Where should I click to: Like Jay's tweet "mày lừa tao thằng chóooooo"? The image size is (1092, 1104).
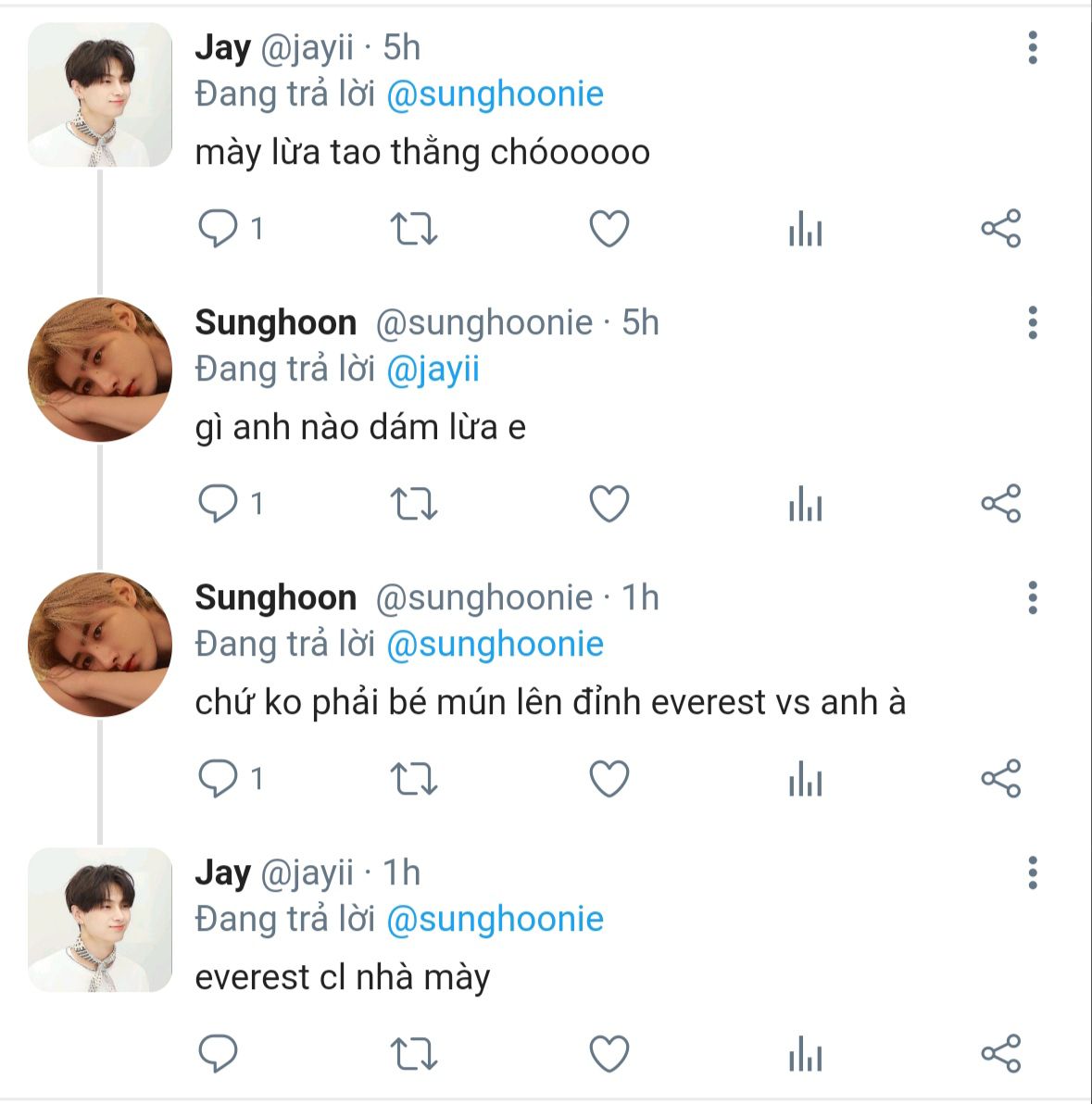(x=609, y=229)
